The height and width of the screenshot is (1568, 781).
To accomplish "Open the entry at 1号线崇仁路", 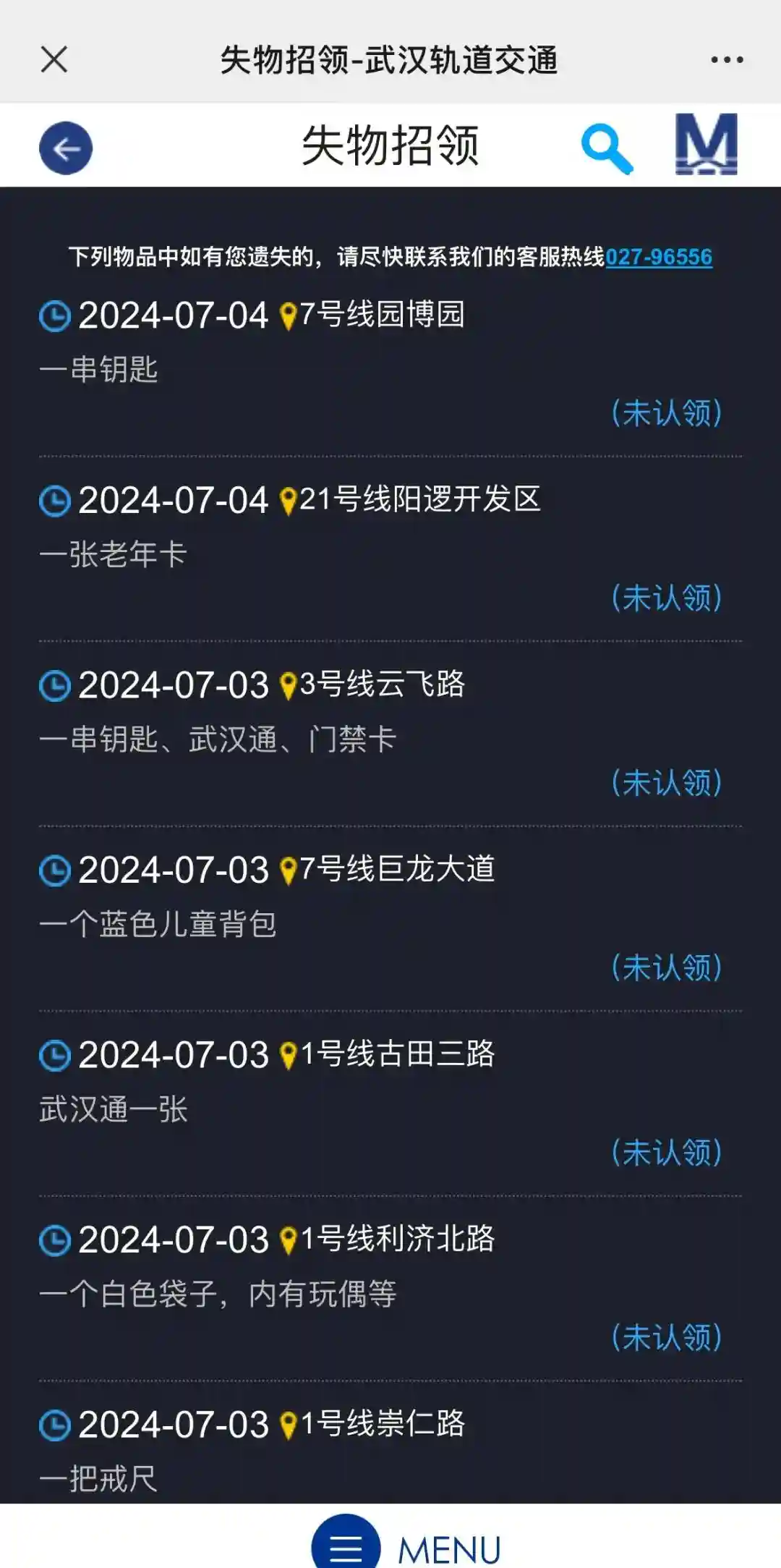I will coord(390,1451).
